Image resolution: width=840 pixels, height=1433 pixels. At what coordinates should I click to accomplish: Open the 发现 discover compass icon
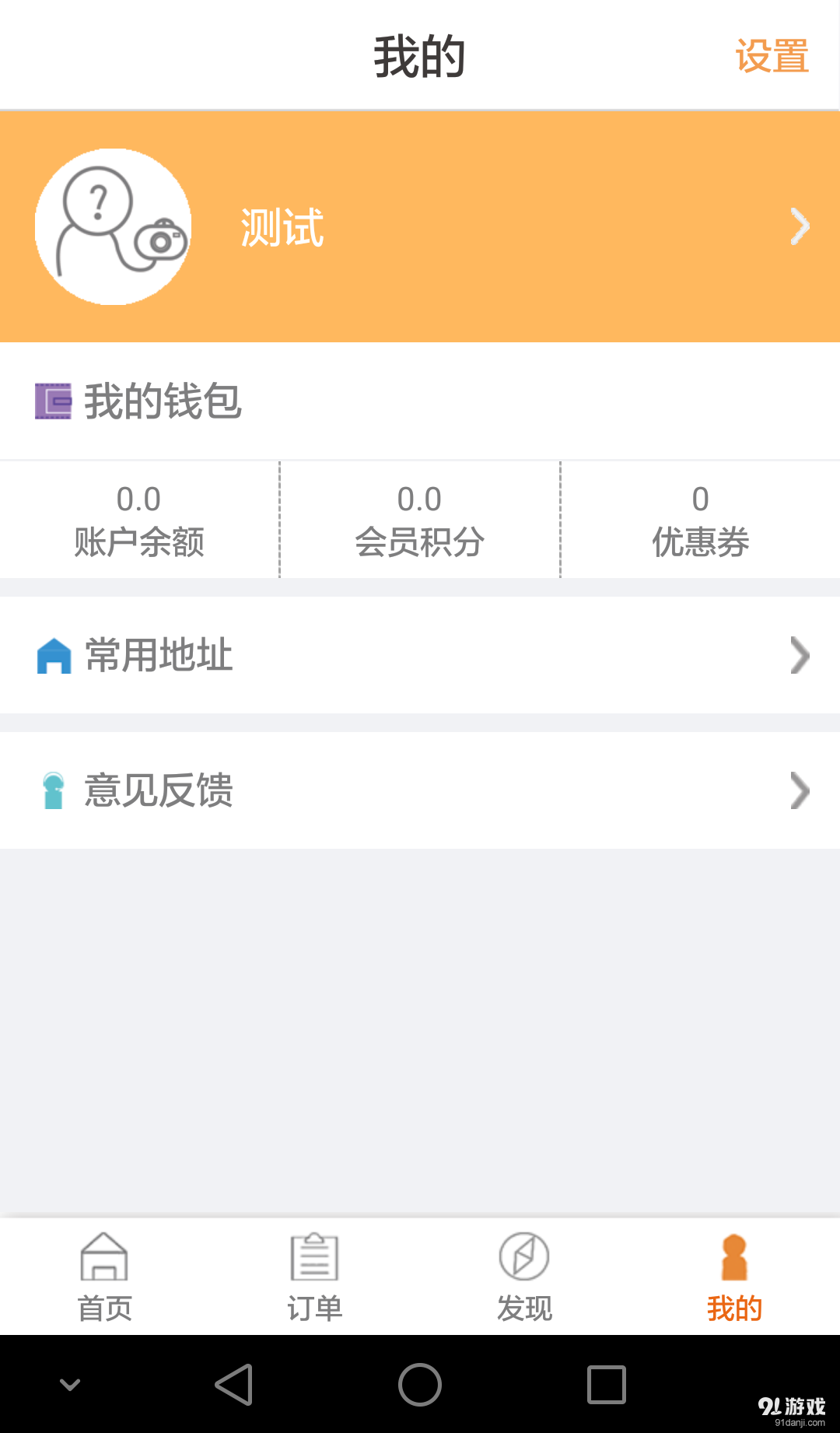(x=524, y=1255)
